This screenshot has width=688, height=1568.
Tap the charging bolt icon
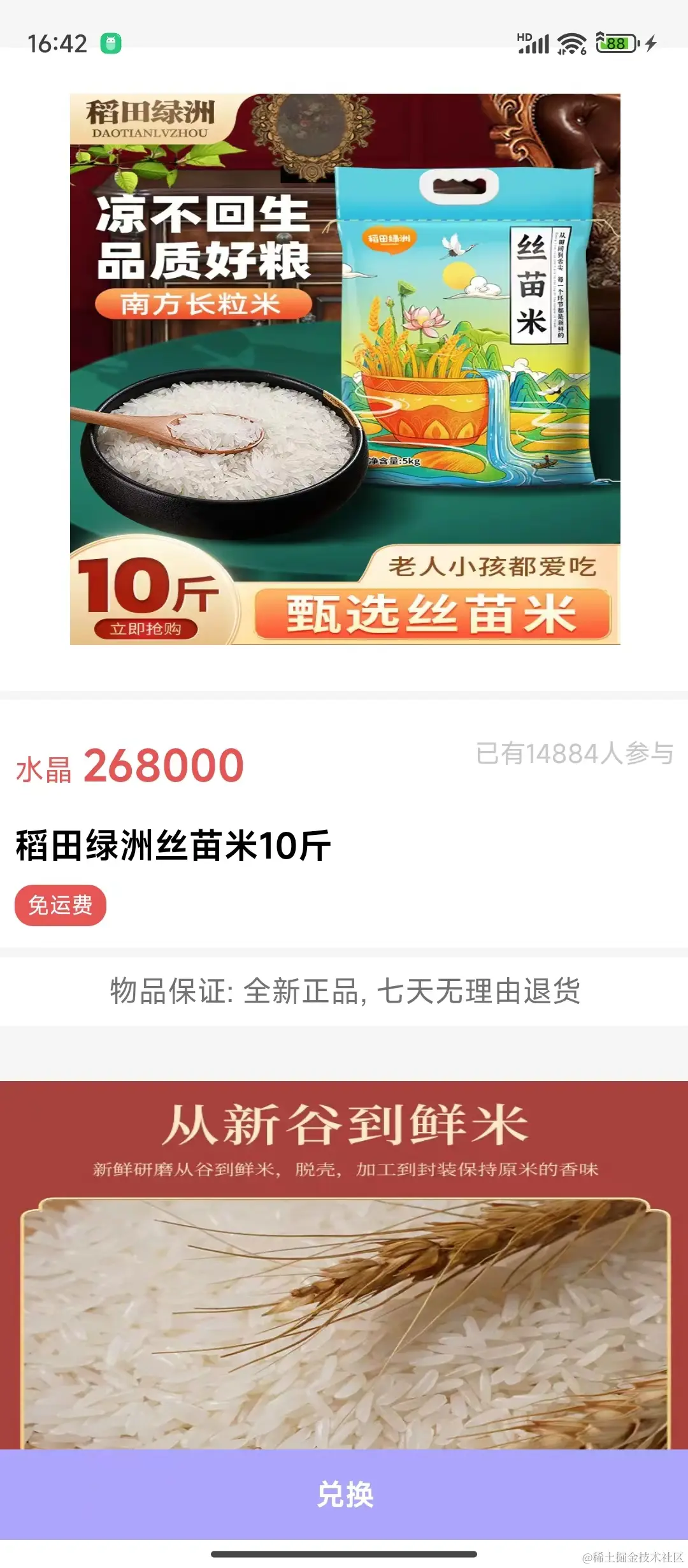(649, 43)
